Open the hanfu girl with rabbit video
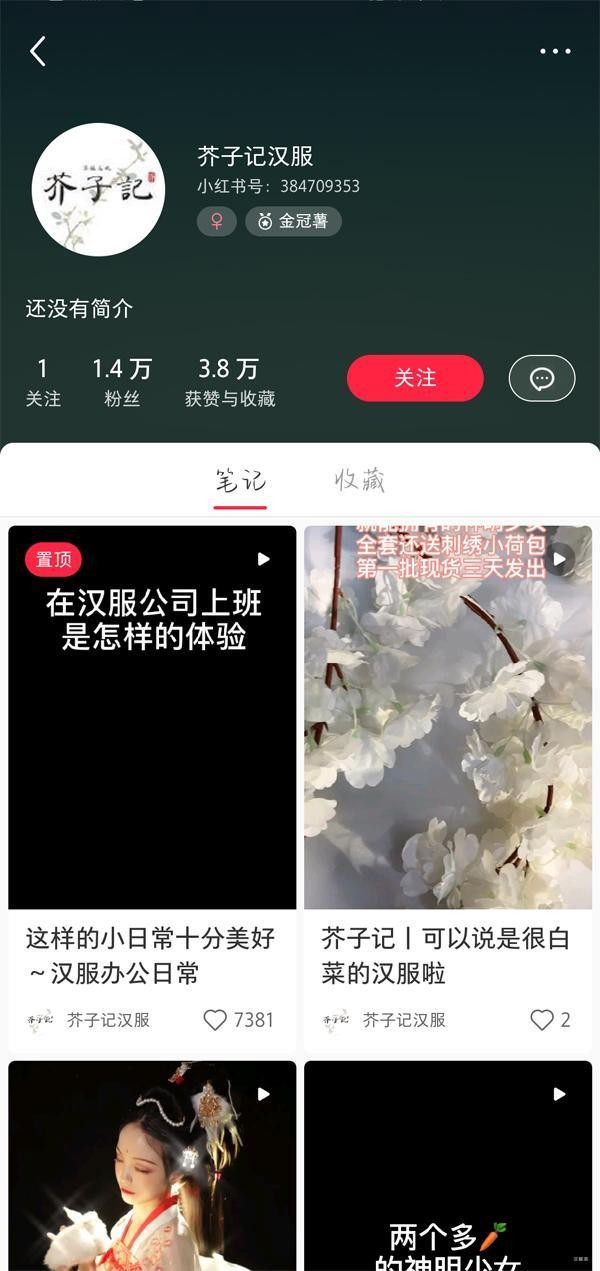The width and height of the screenshot is (600, 1271). tap(152, 1165)
